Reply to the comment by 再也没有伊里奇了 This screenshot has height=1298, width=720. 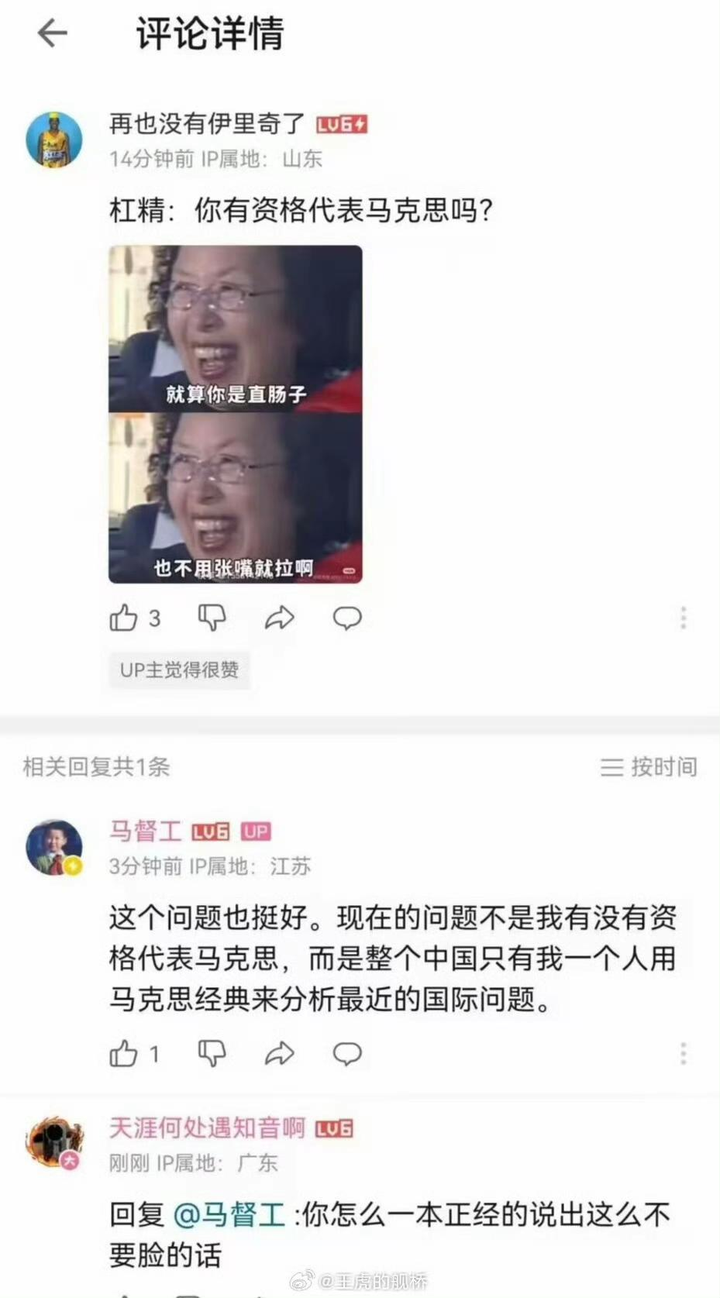(347, 619)
